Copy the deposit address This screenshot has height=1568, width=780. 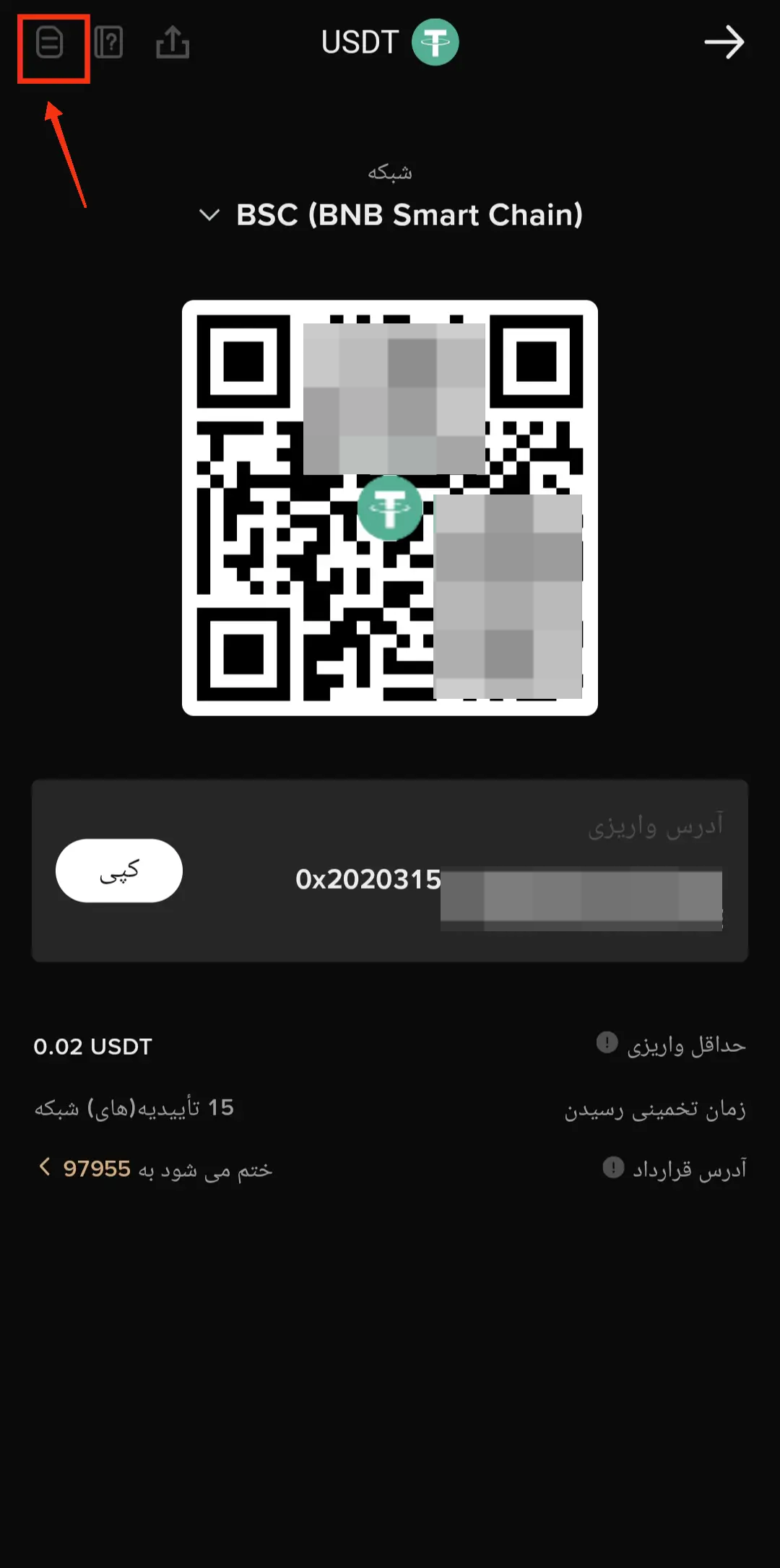pos(119,871)
